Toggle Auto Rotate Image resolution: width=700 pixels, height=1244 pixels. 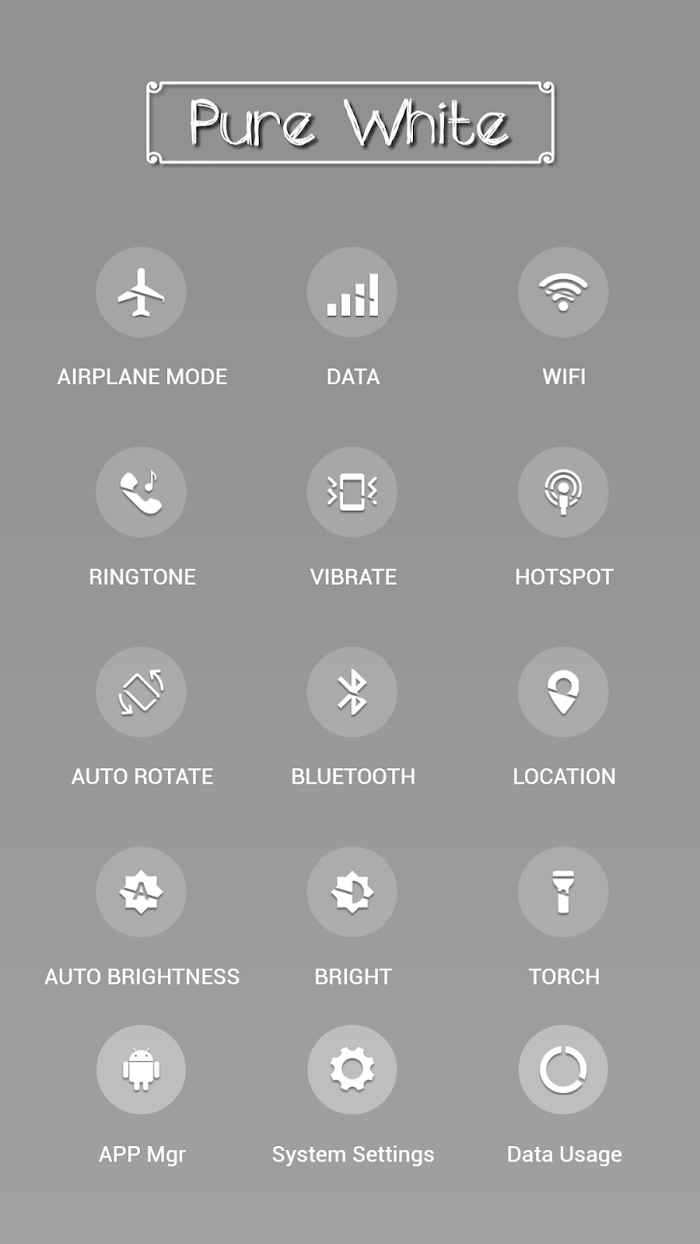(x=141, y=692)
